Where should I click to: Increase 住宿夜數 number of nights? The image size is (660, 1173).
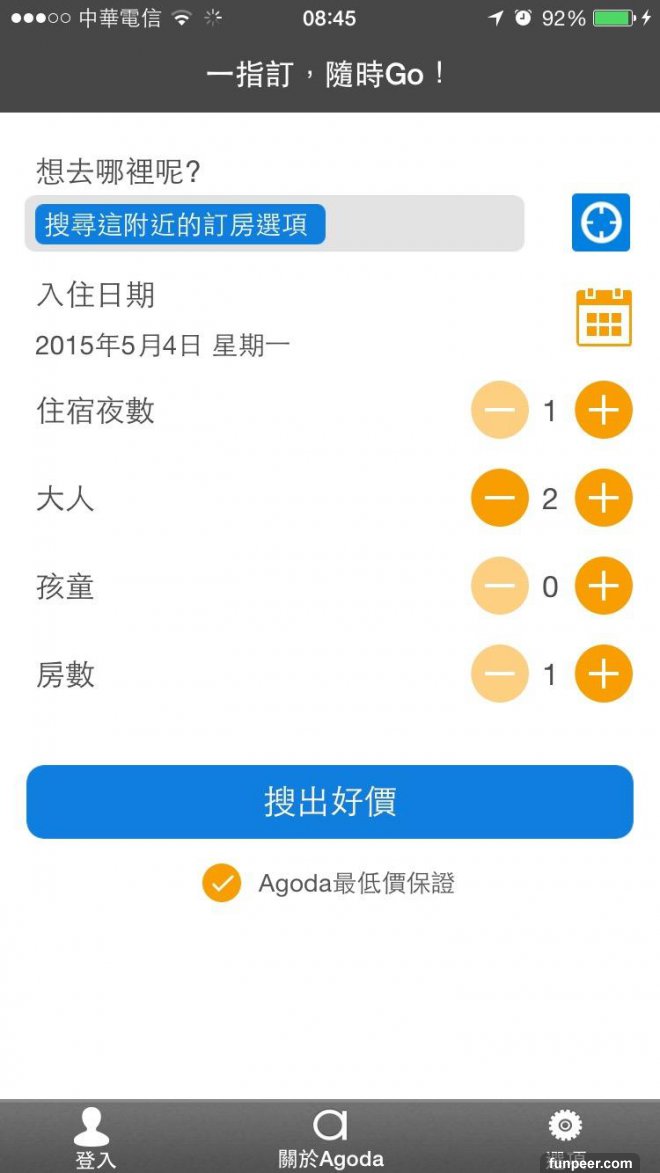604,410
